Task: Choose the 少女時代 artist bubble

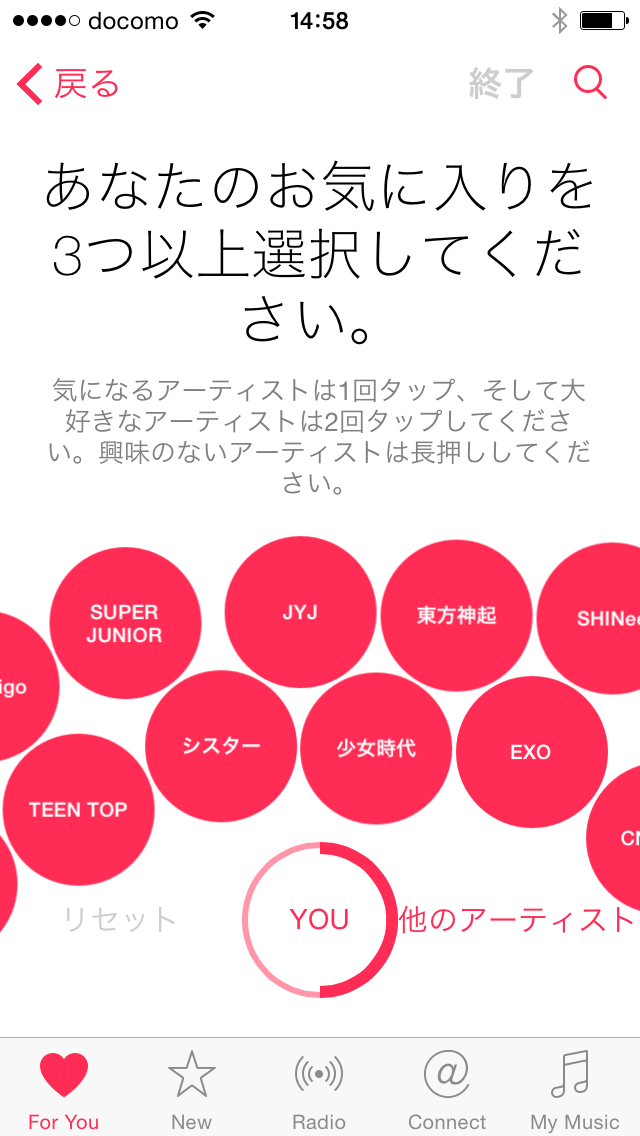Action: point(376,748)
